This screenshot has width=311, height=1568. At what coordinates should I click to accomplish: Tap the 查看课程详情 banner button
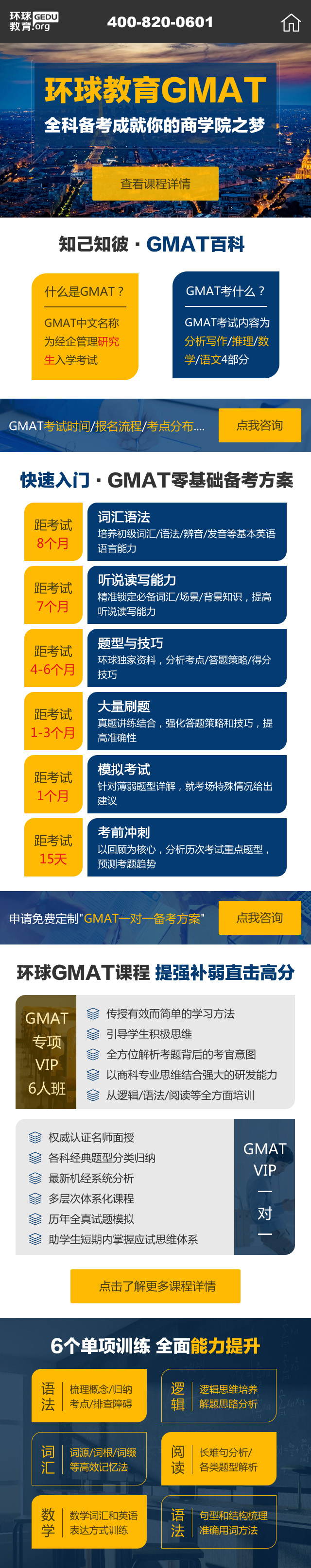click(x=155, y=184)
